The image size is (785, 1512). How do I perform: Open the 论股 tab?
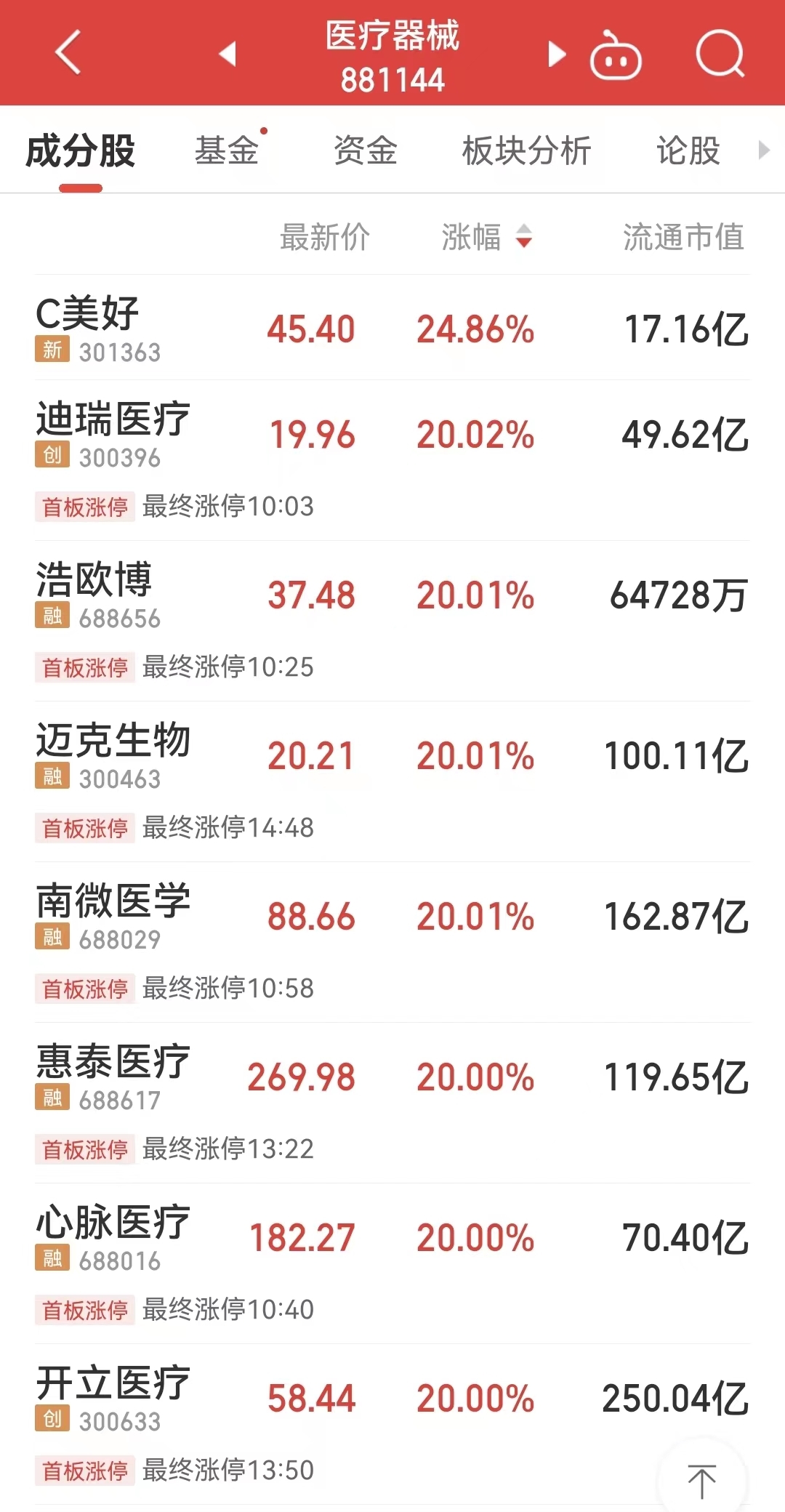[x=688, y=151]
